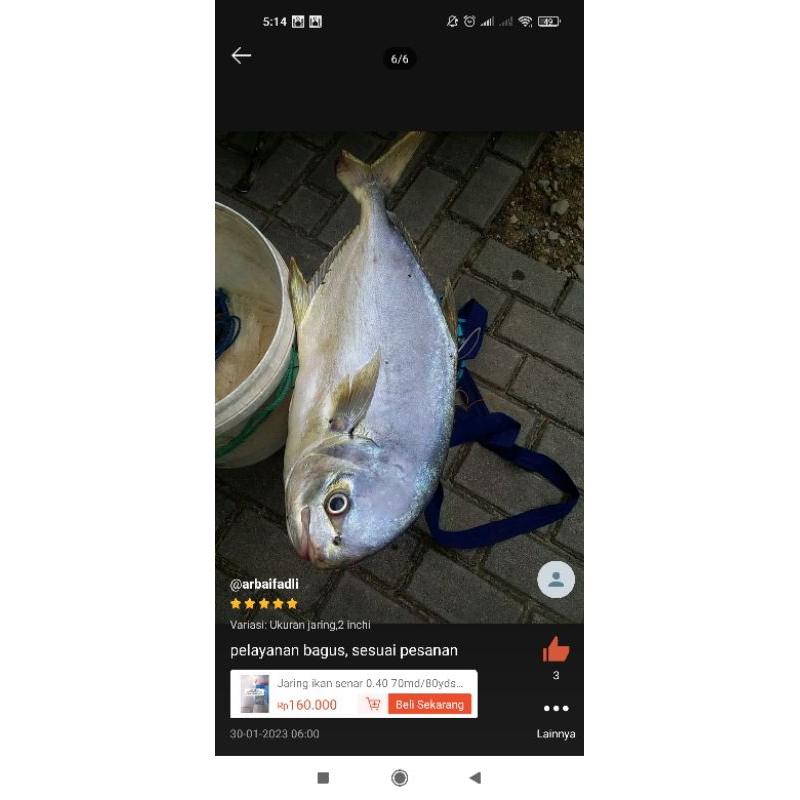Like the review with thumbs up
This screenshot has height=800, width=800.
coord(556,650)
